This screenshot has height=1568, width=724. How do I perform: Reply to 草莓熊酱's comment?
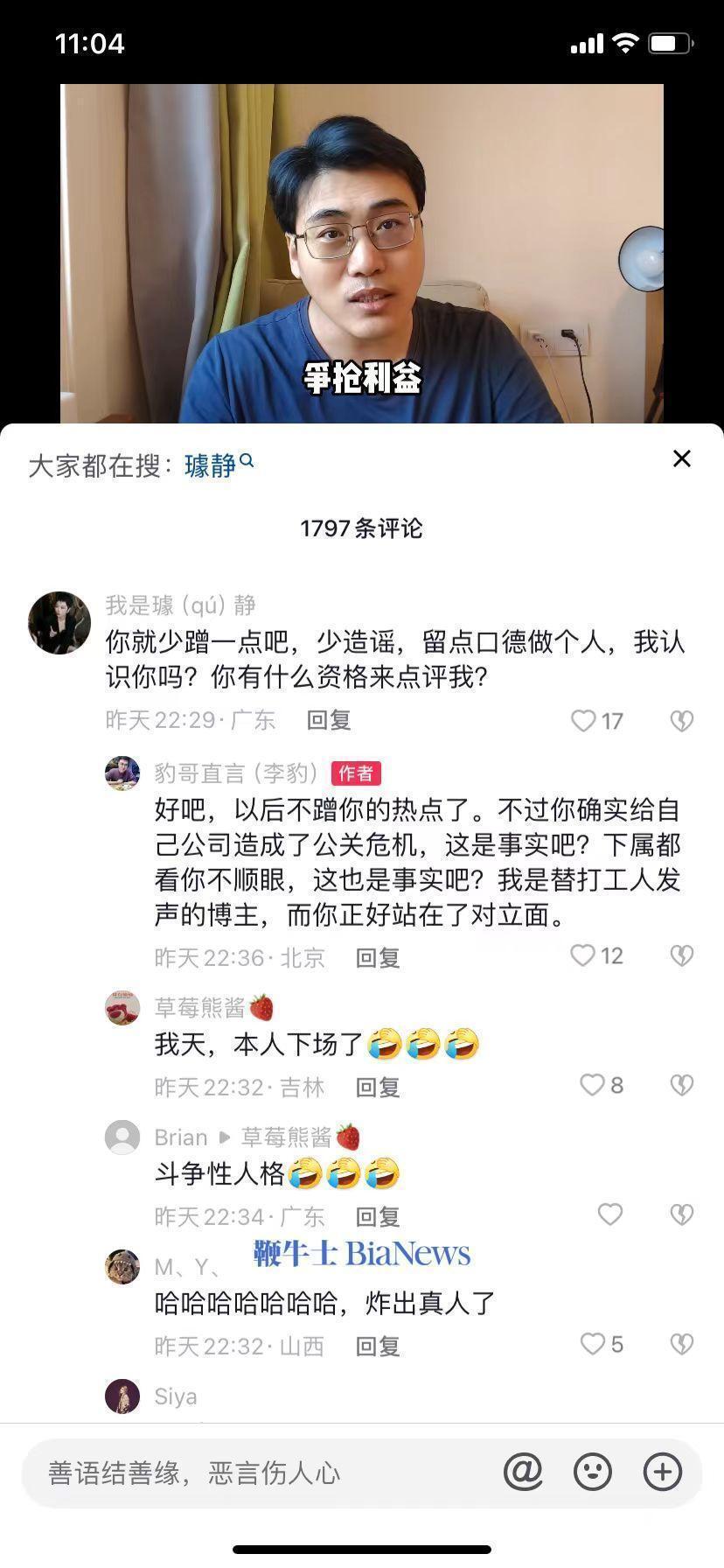pos(378,1087)
